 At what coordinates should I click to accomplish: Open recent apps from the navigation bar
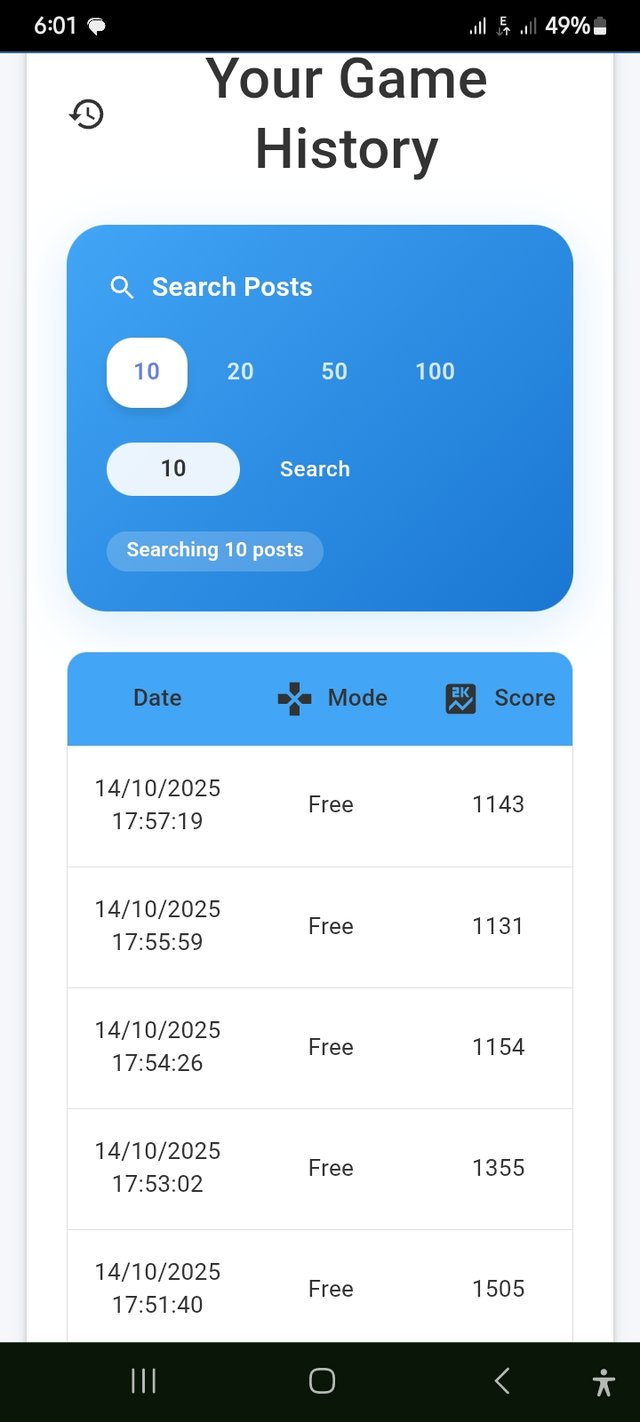144,1382
